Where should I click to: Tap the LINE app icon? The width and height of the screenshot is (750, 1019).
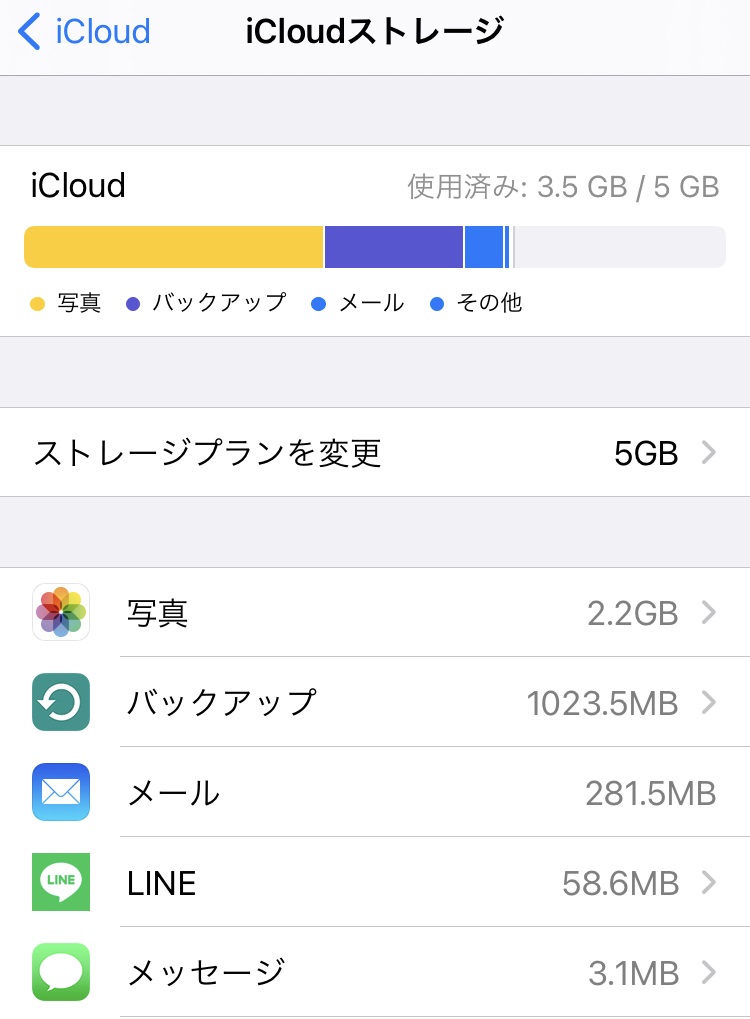coord(60,882)
